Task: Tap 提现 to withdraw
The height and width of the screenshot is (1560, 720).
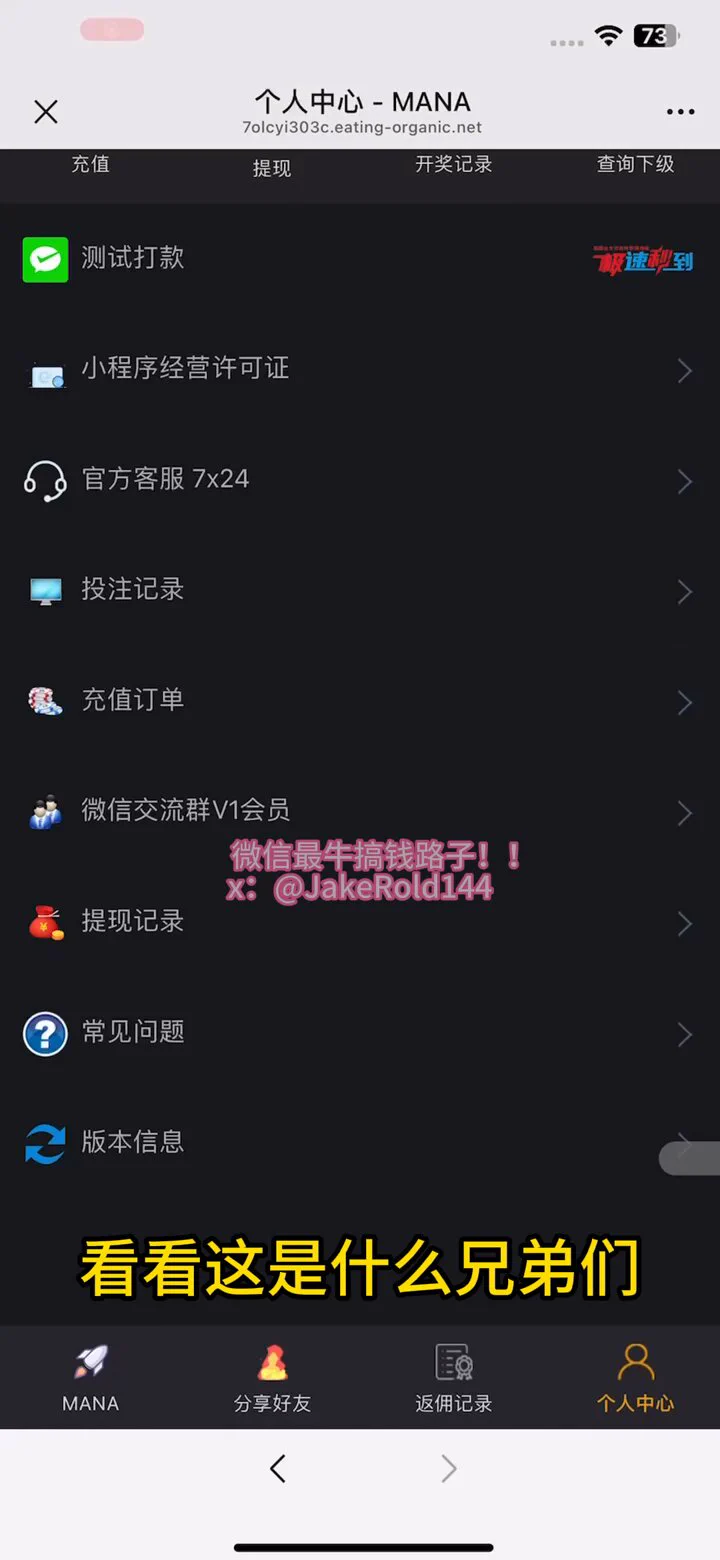Action: [x=271, y=168]
